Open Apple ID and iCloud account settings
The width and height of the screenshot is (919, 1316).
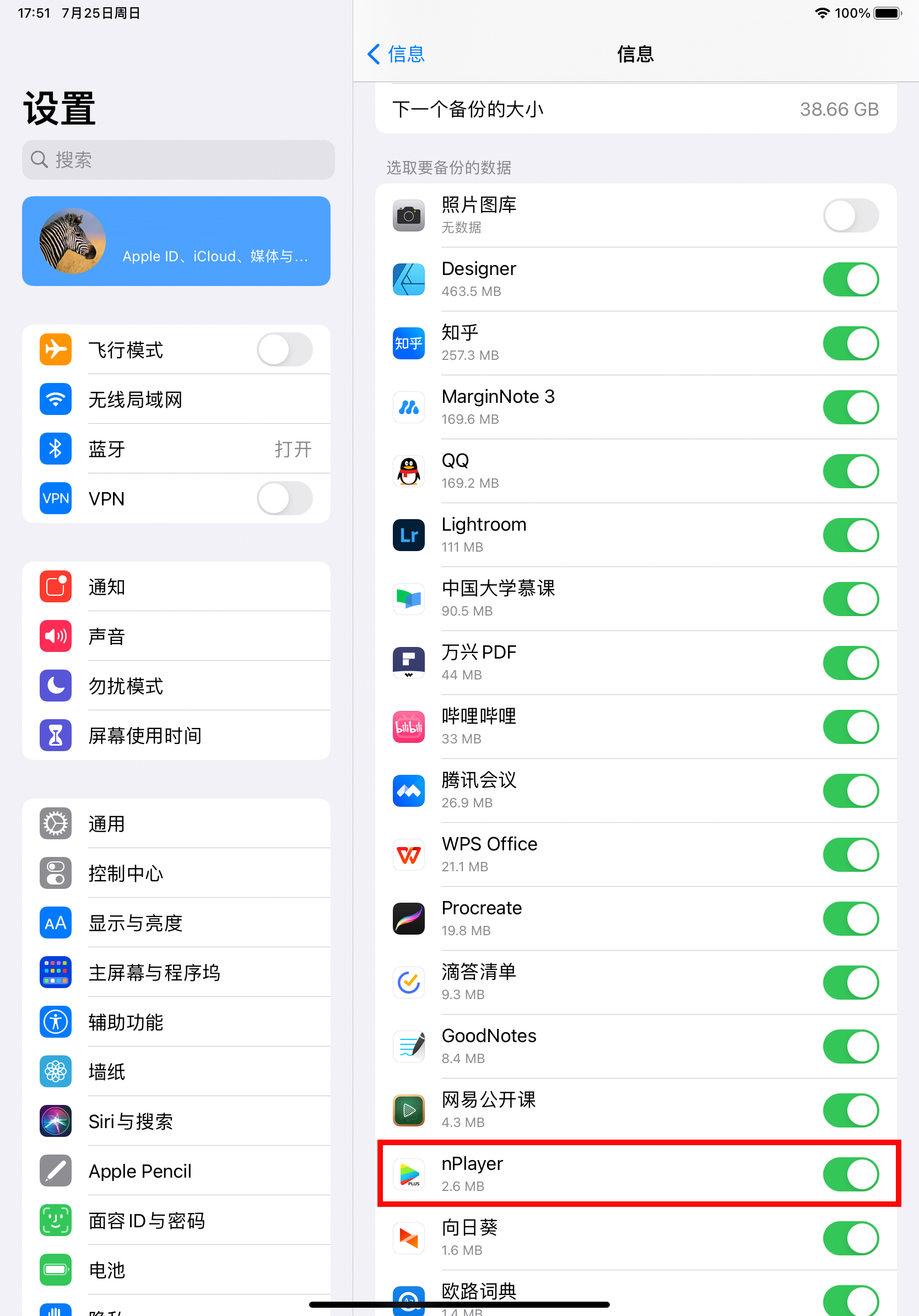176,241
